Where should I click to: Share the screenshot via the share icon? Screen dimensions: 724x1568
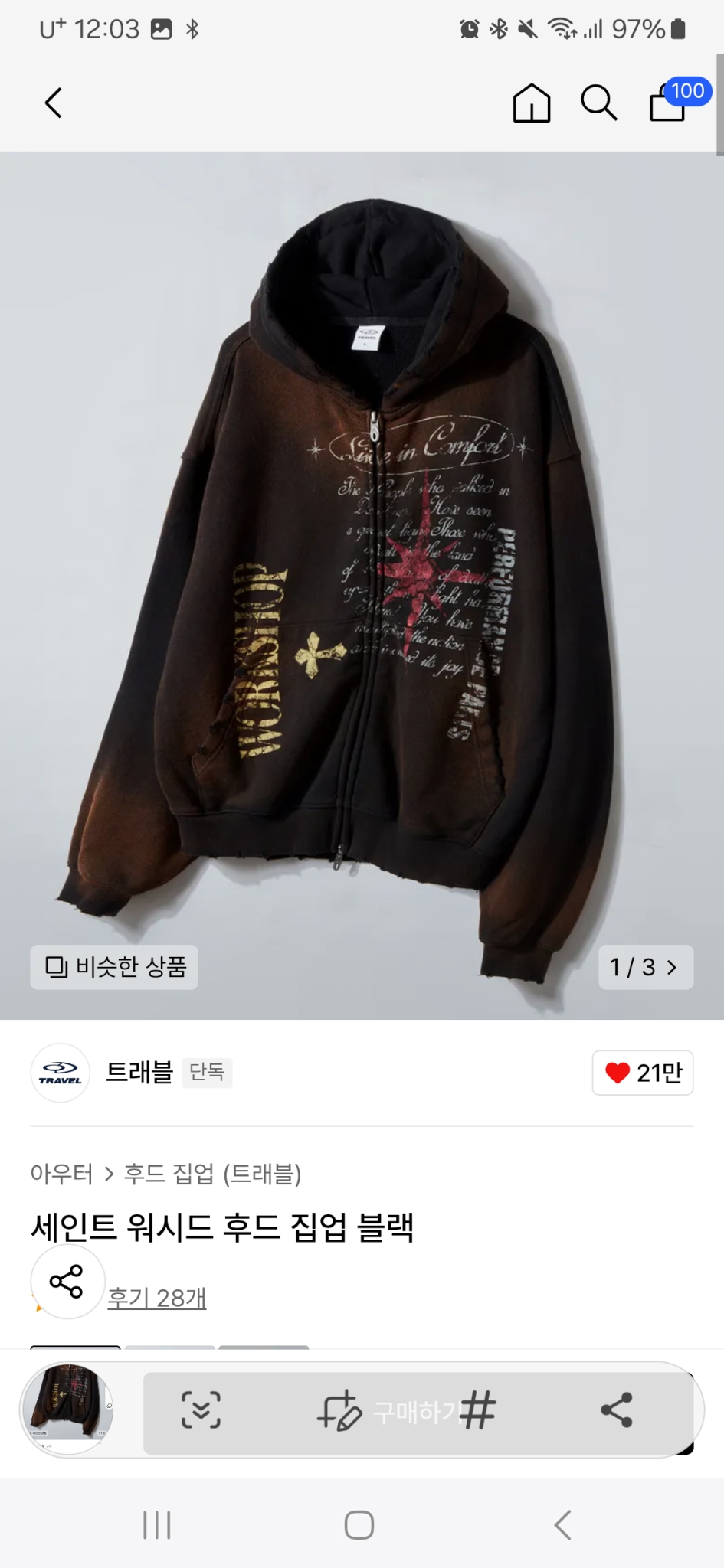pyautogui.click(x=618, y=1413)
